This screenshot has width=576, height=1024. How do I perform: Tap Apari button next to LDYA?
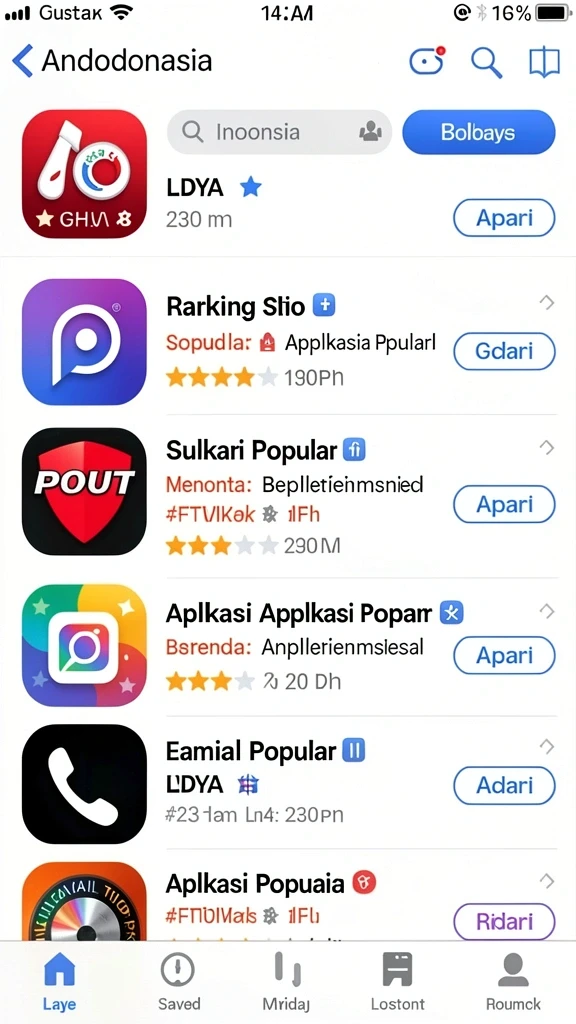point(504,218)
